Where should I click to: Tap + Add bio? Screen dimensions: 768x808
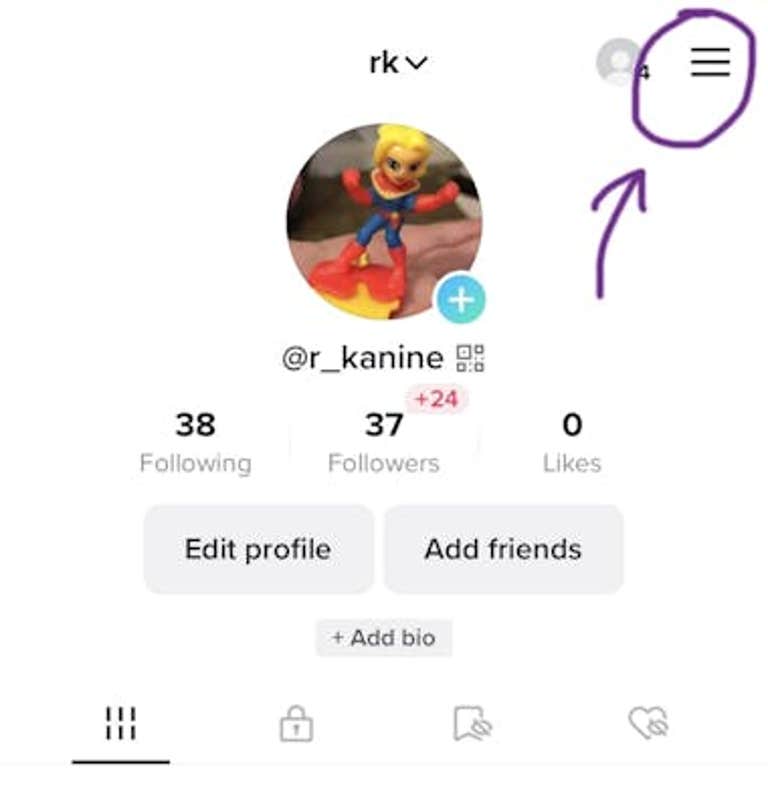tap(384, 637)
